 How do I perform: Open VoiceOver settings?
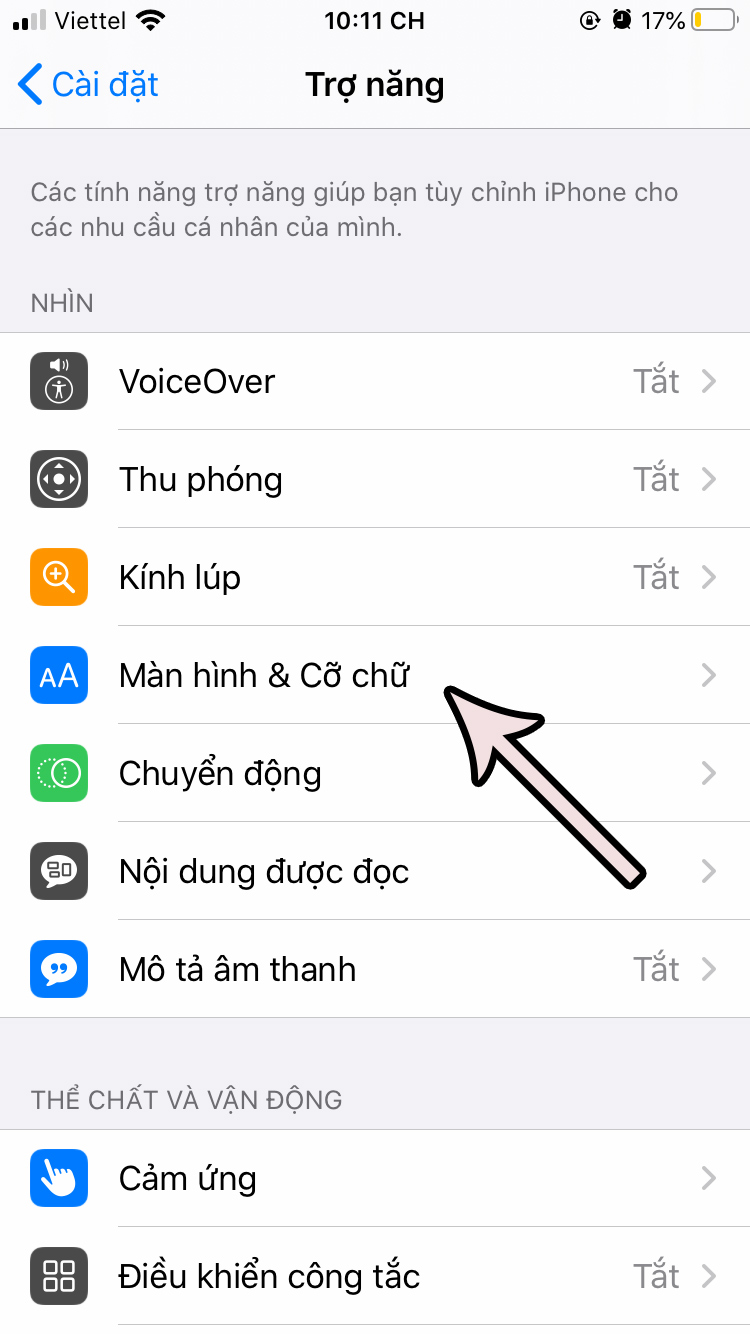coord(375,381)
